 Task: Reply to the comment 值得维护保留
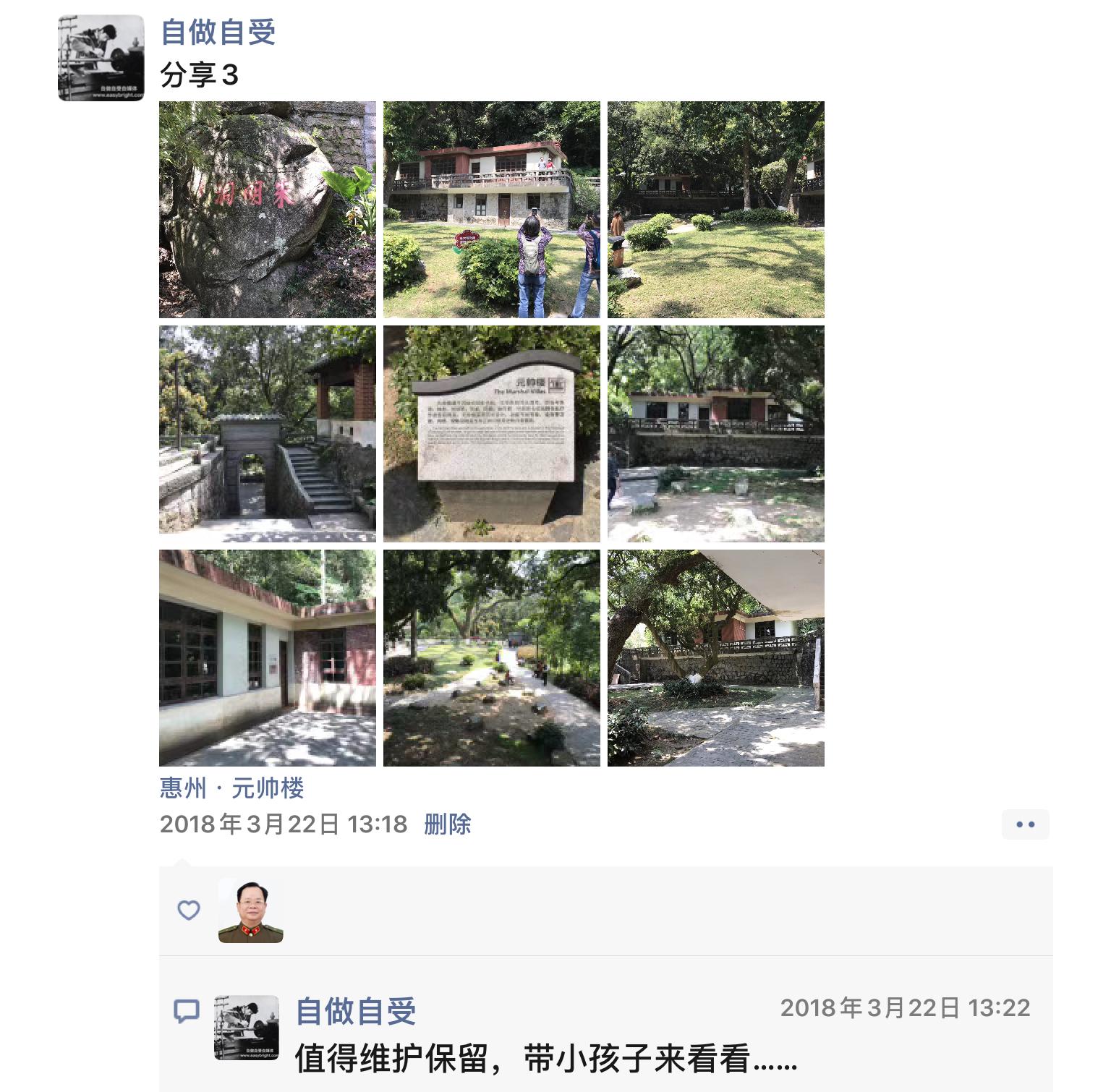point(546,1059)
